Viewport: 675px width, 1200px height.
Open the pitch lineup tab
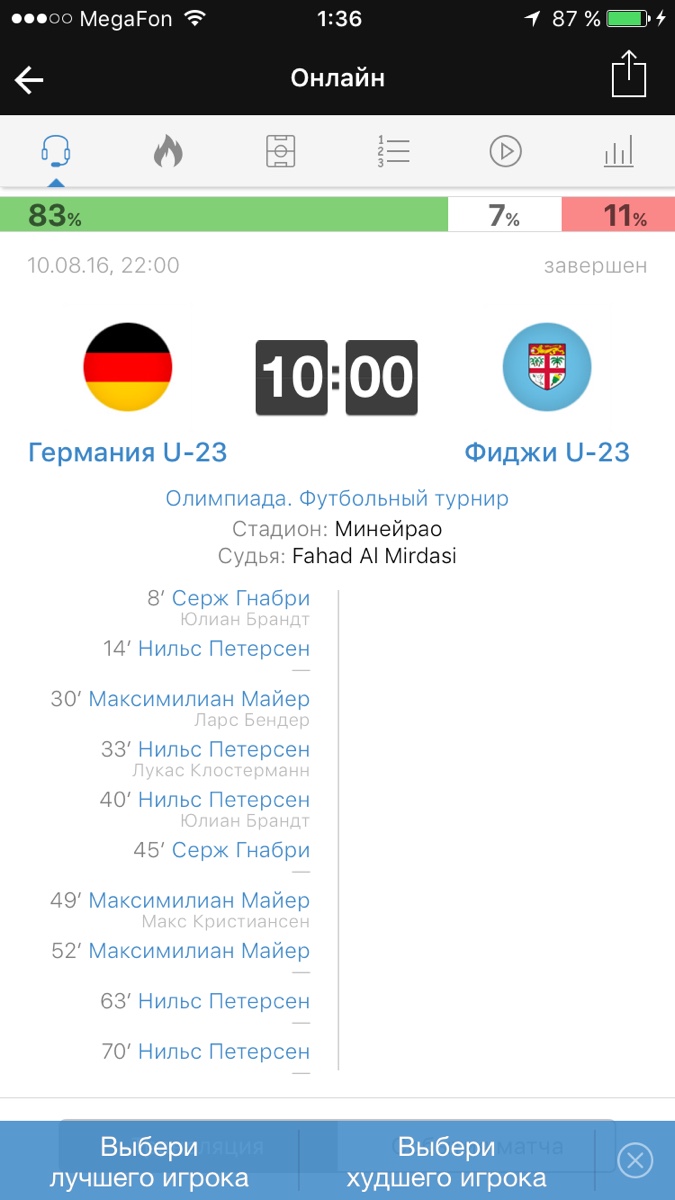pos(281,152)
